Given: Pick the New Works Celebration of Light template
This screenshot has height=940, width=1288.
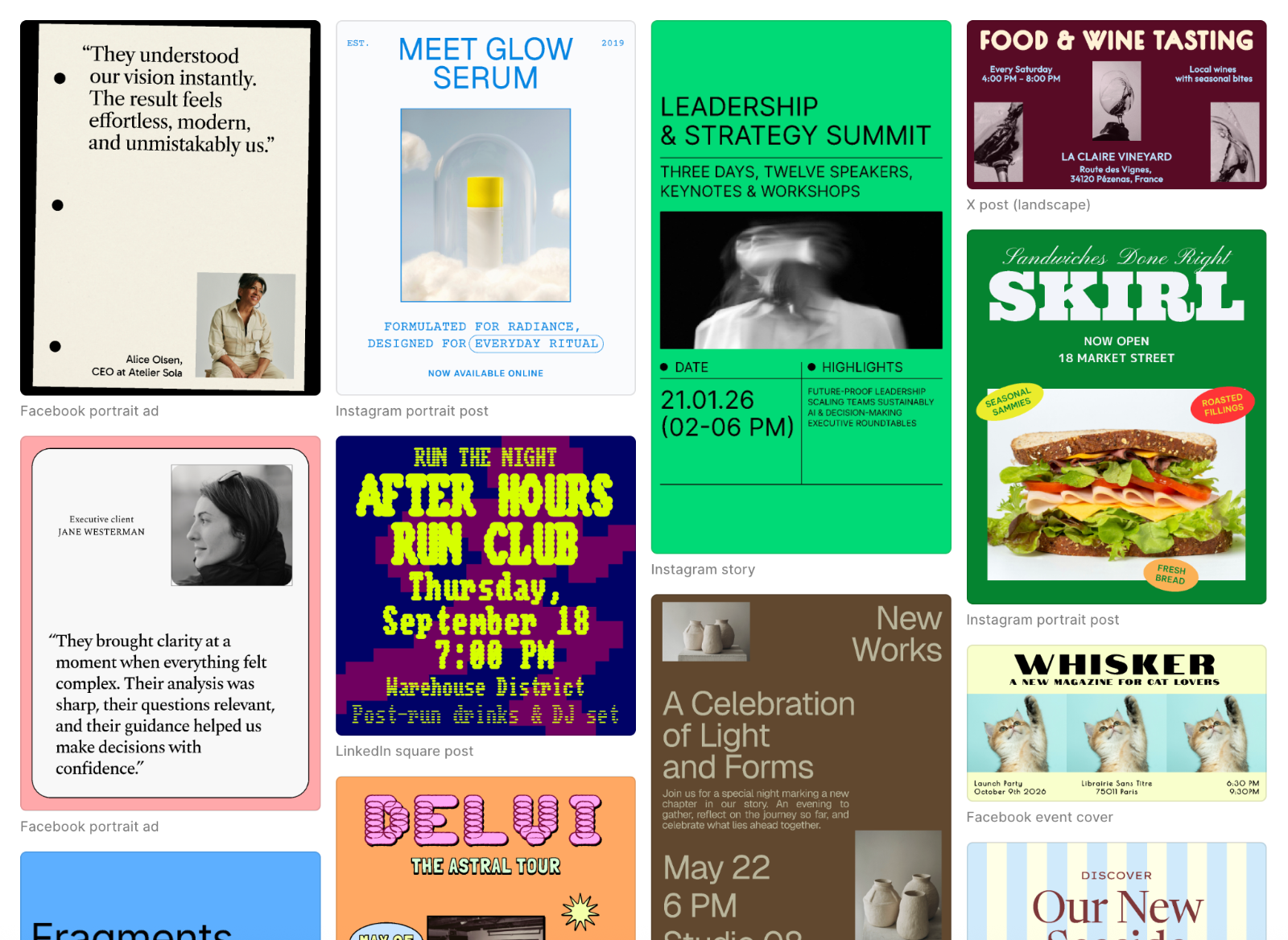Looking at the screenshot, I should coord(801,766).
